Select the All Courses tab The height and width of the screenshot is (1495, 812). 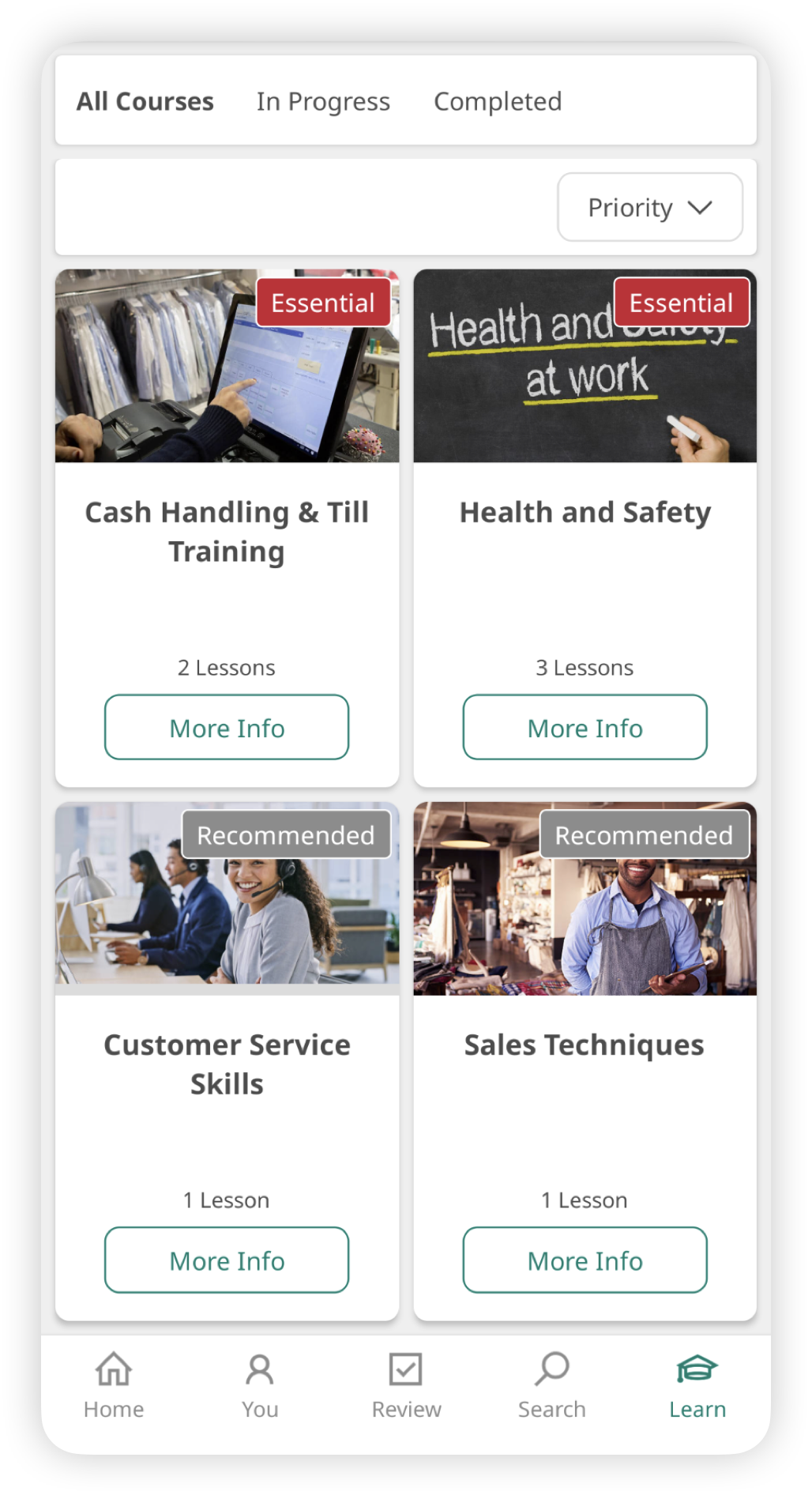pos(145,101)
